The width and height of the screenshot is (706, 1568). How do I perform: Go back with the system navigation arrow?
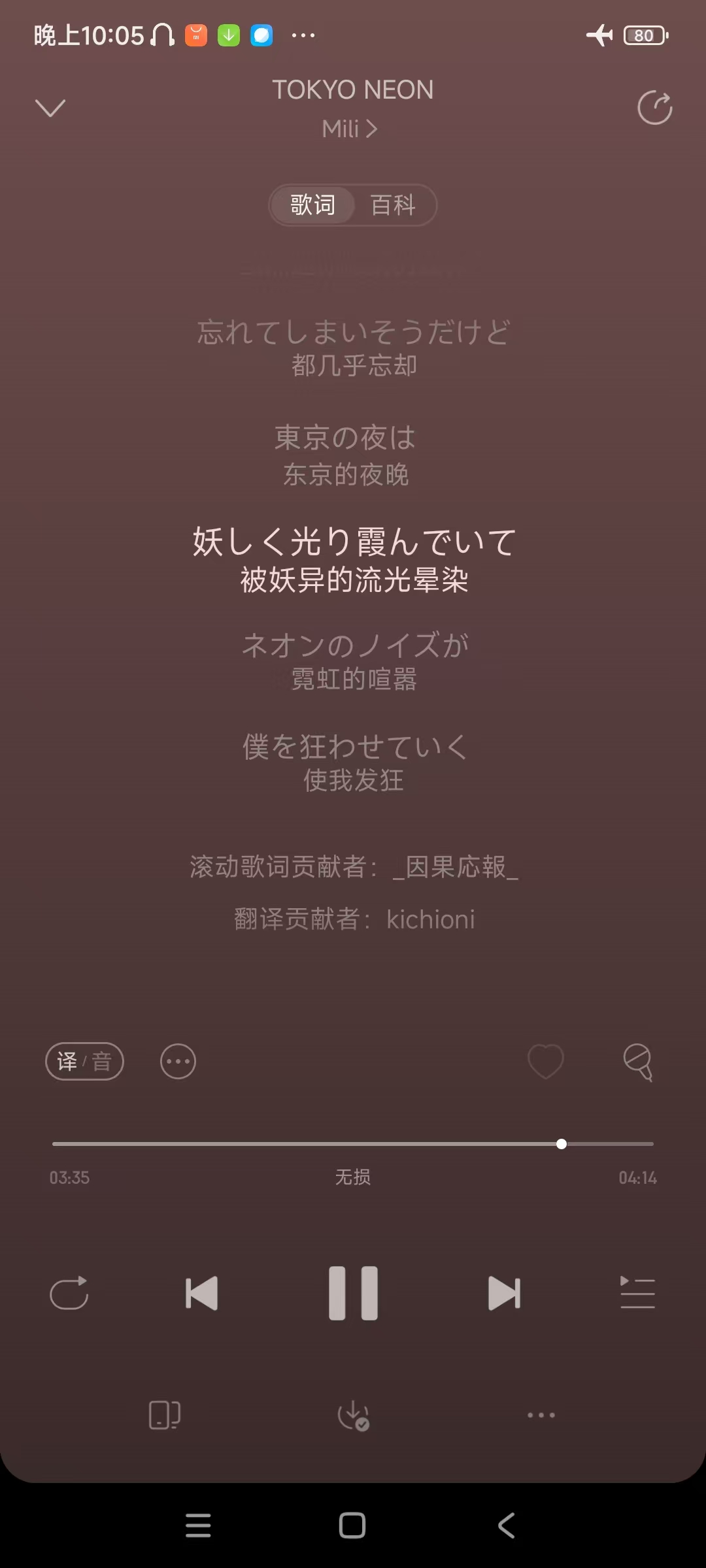pyautogui.click(x=507, y=1526)
